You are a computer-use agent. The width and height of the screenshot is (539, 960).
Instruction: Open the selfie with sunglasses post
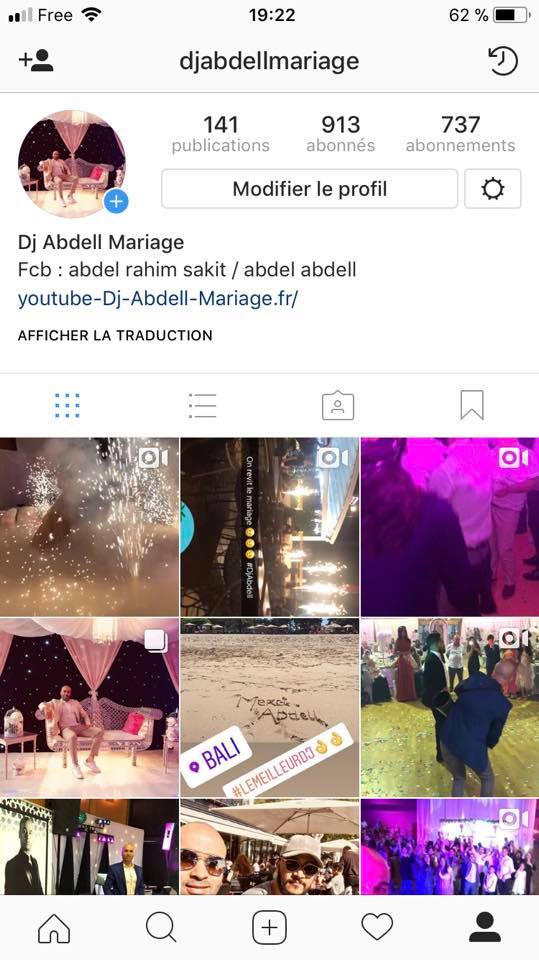coord(270,847)
